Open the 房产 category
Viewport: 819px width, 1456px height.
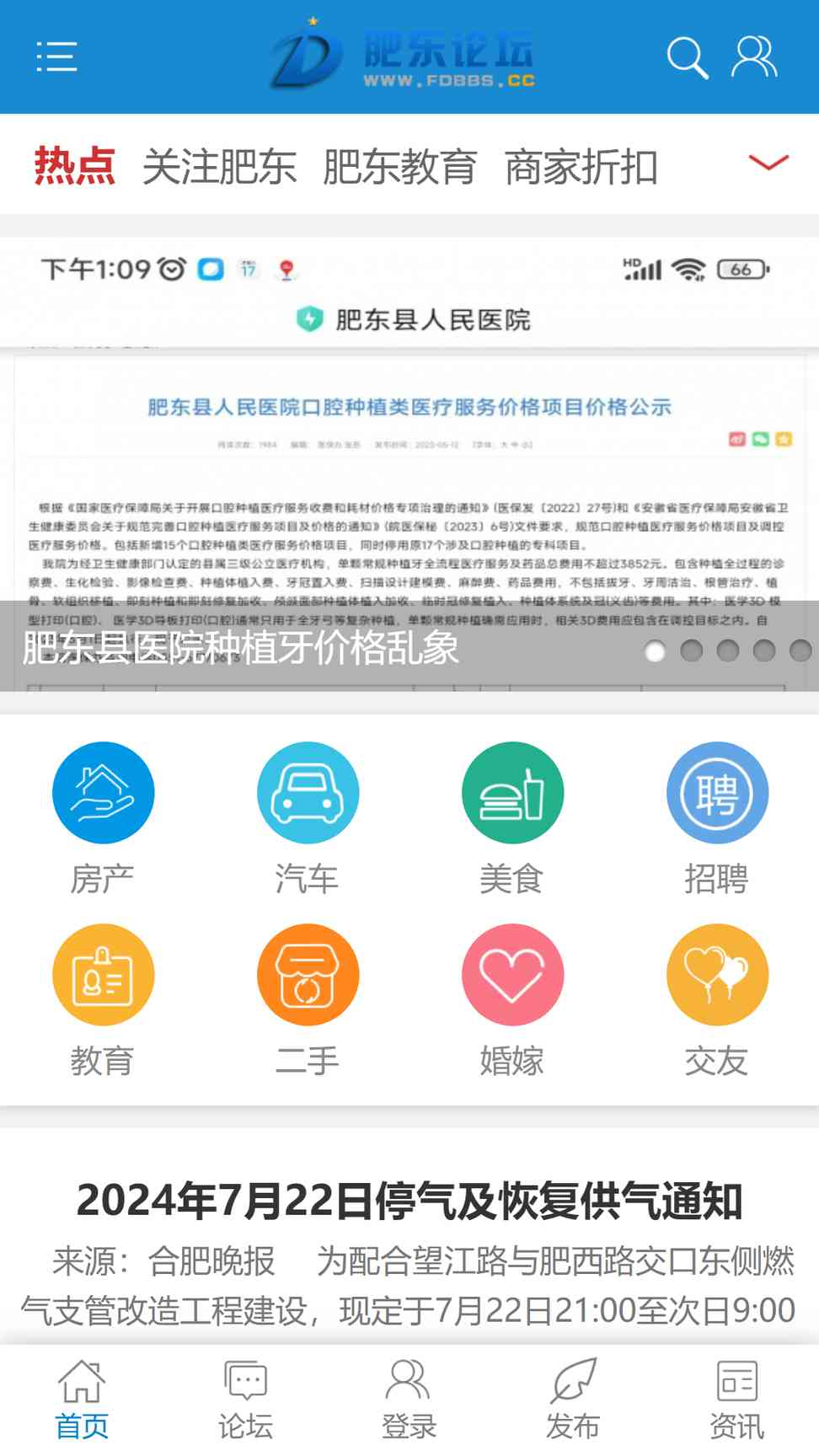[x=103, y=817]
